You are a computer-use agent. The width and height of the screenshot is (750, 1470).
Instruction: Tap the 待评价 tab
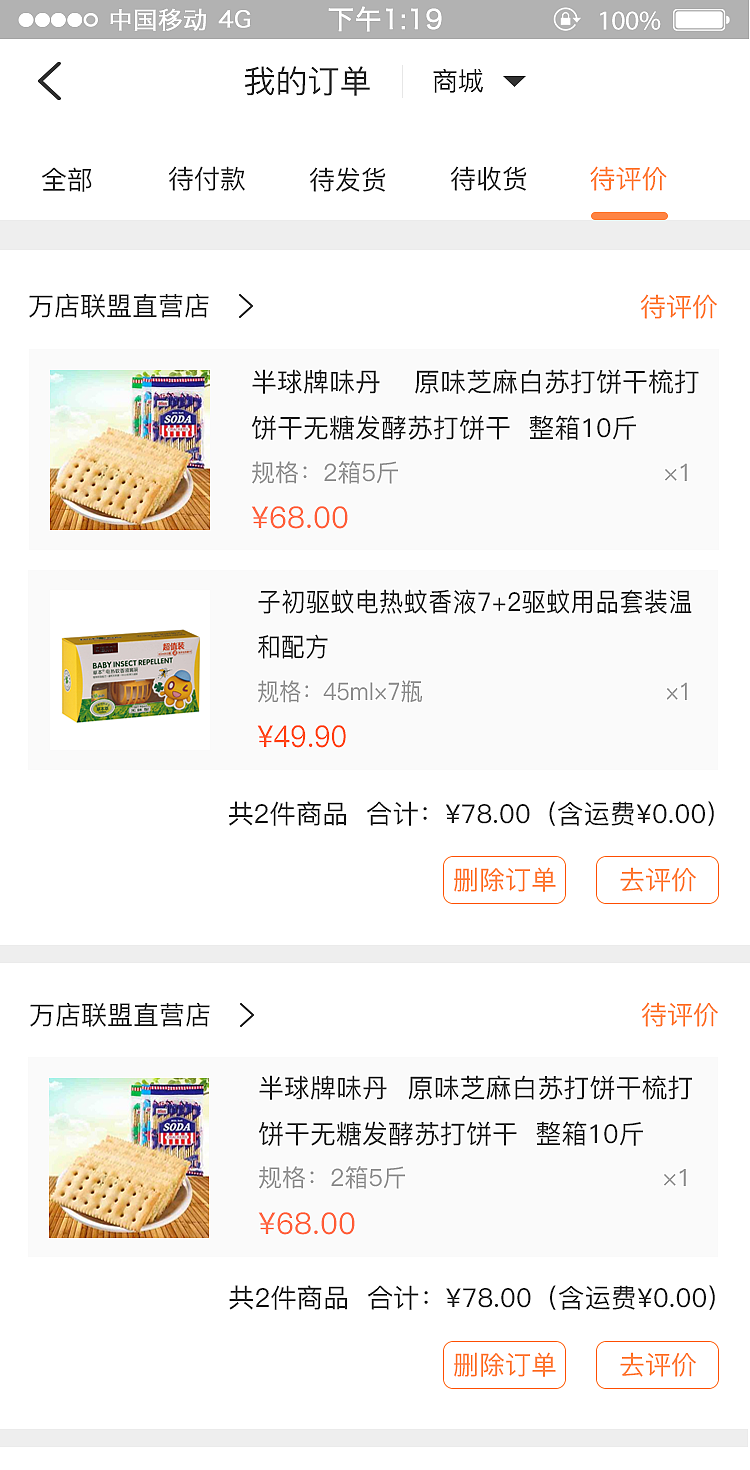click(x=629, y=180)
